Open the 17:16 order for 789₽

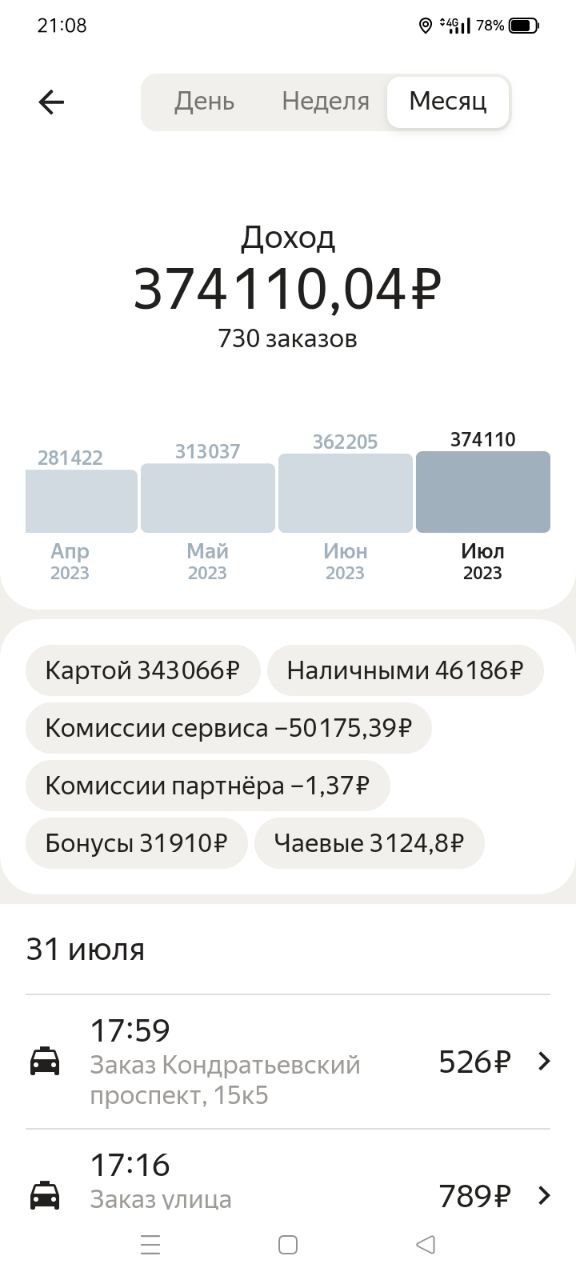(x=288, y=1180)
